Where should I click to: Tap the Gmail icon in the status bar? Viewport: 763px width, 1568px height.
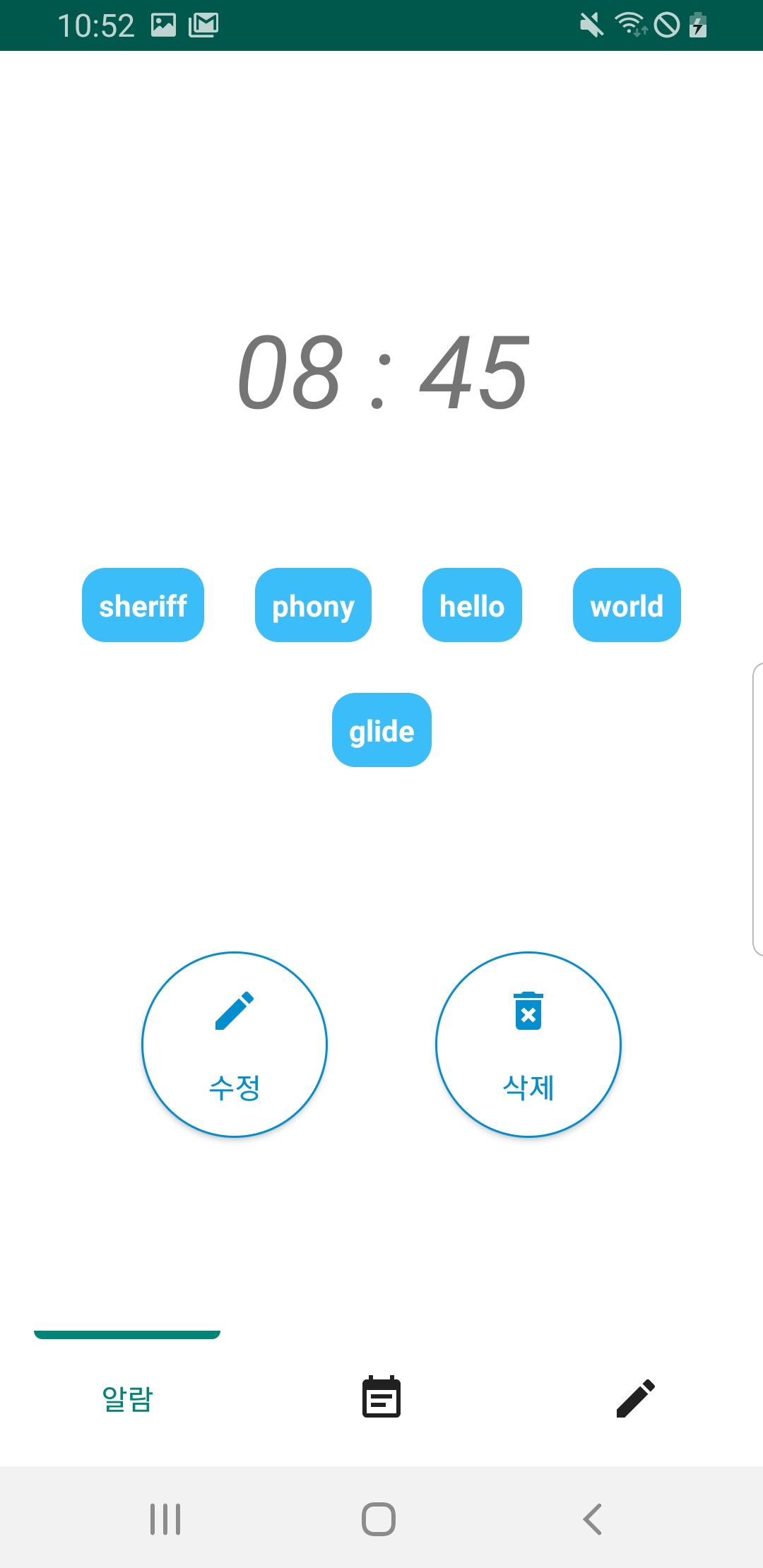204,24
